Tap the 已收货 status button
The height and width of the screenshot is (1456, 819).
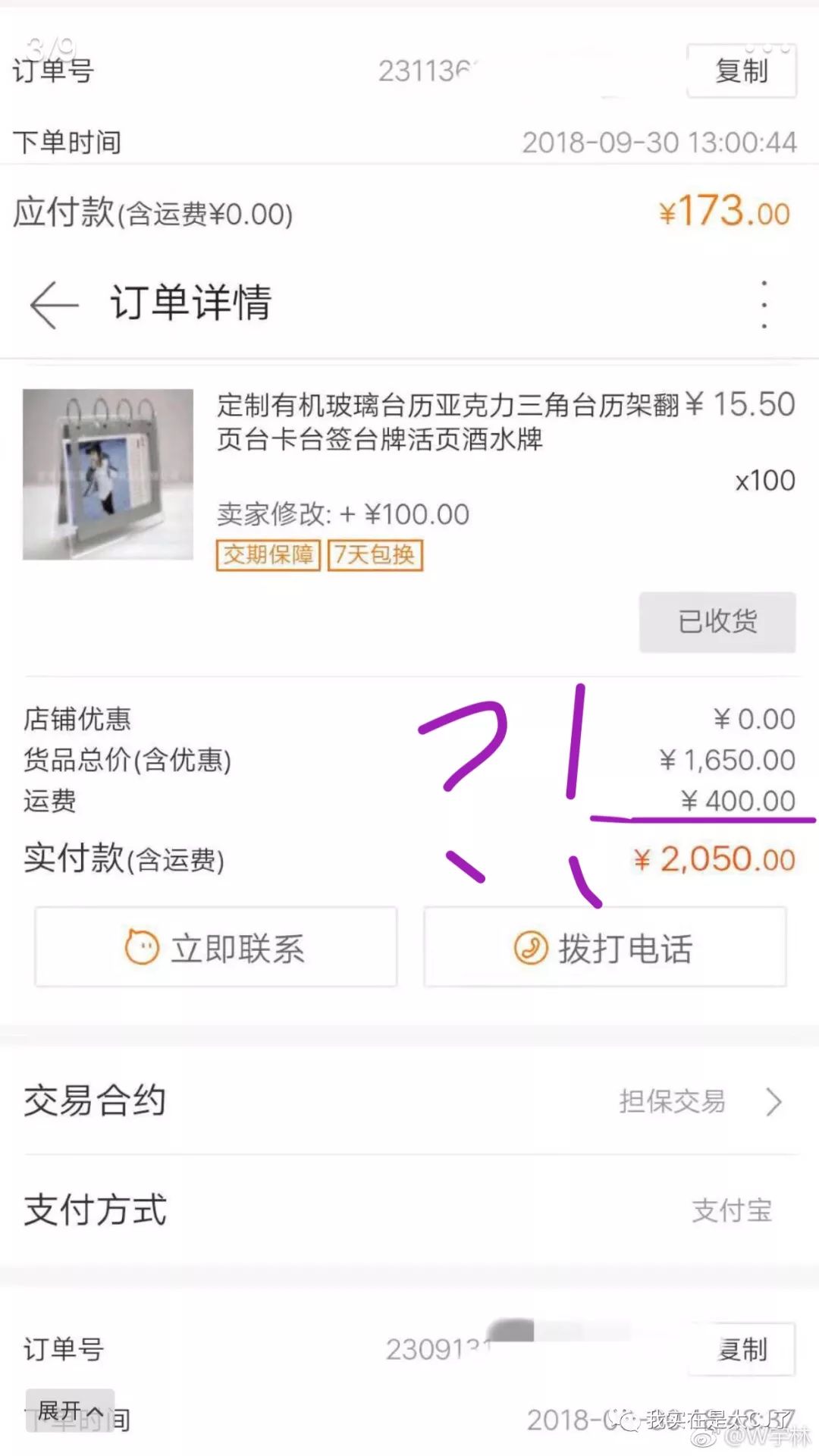click(x=716, y=622)
